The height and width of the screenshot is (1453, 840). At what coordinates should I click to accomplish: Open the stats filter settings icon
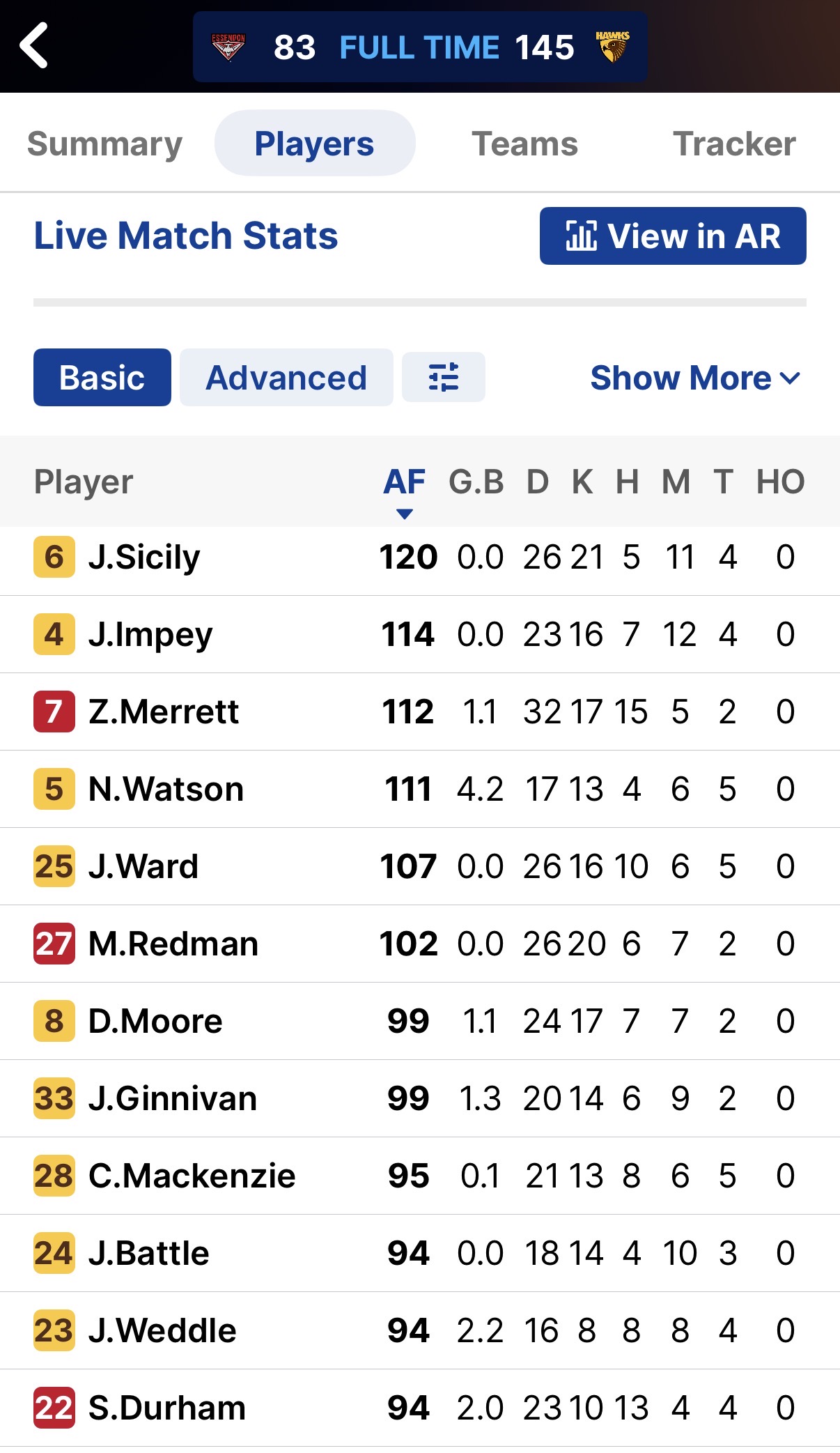(x=443, y=378)
